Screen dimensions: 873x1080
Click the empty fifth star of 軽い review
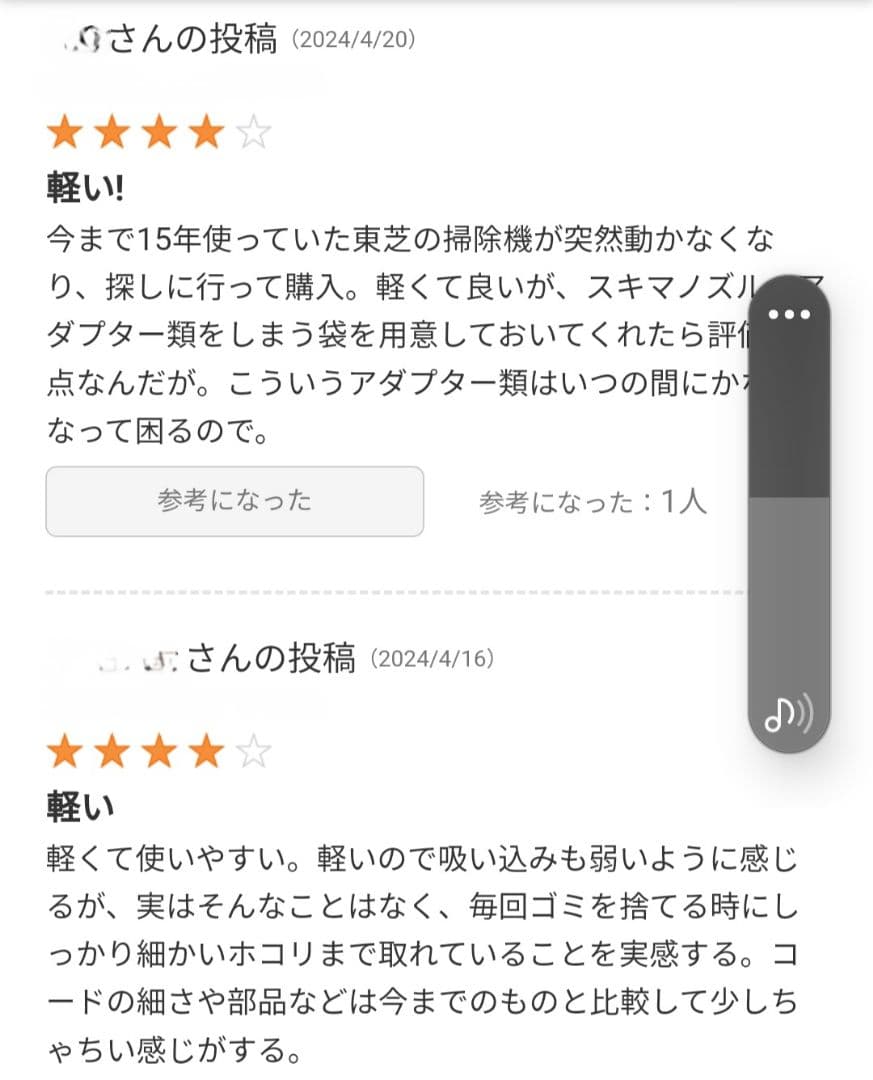[256, 749]
